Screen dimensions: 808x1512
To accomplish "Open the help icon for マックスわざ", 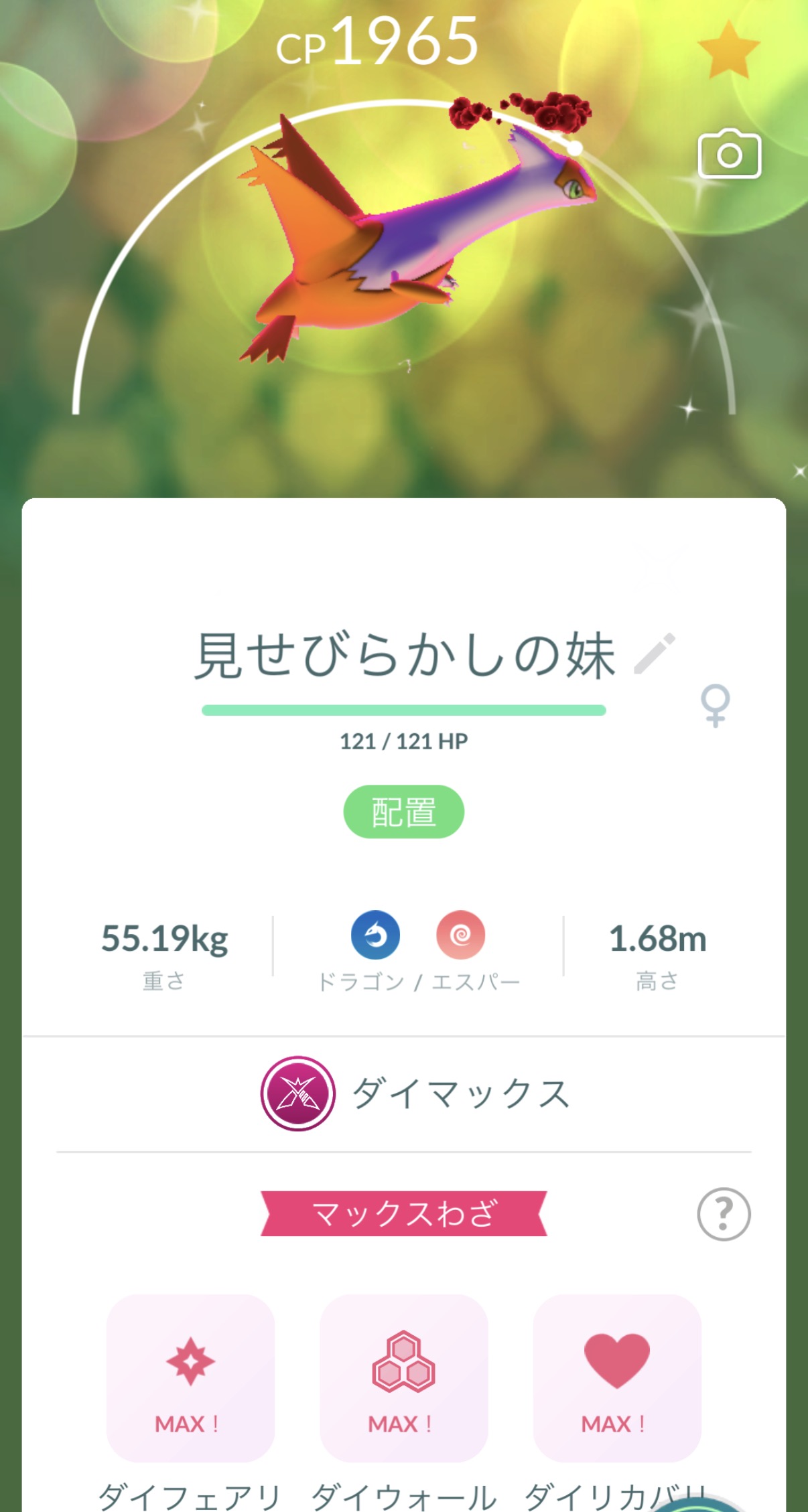I will [x=724, y=1214].
